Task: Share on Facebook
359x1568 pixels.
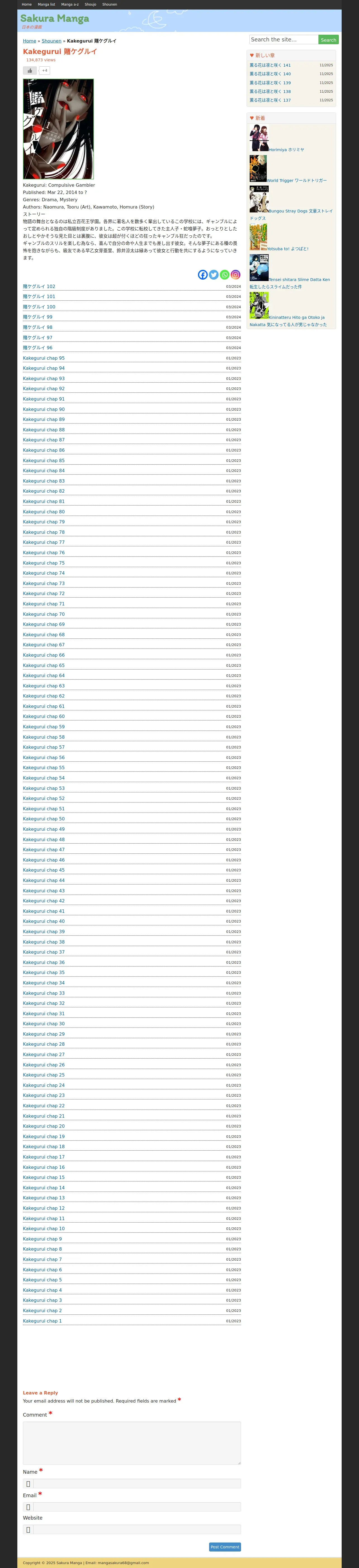Action: 203,275
